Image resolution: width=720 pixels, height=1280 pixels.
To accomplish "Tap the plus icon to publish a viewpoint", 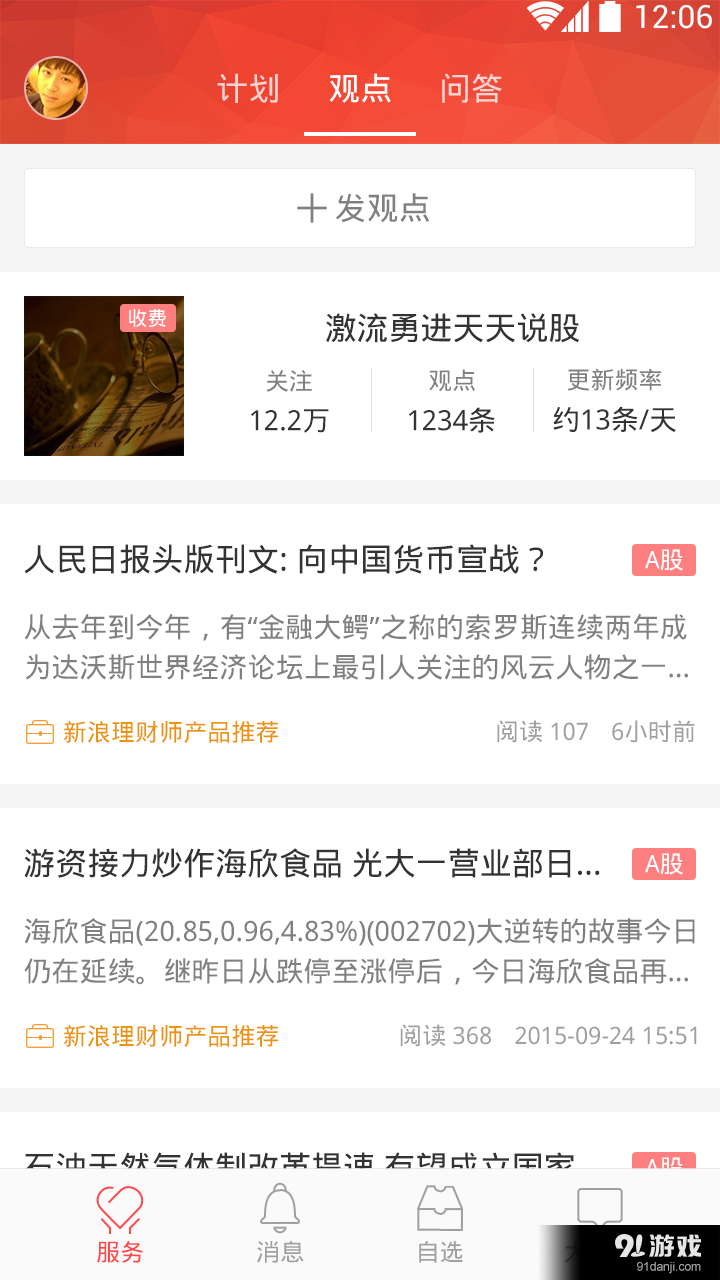I will pyautogui.click(x=314, y=208).
